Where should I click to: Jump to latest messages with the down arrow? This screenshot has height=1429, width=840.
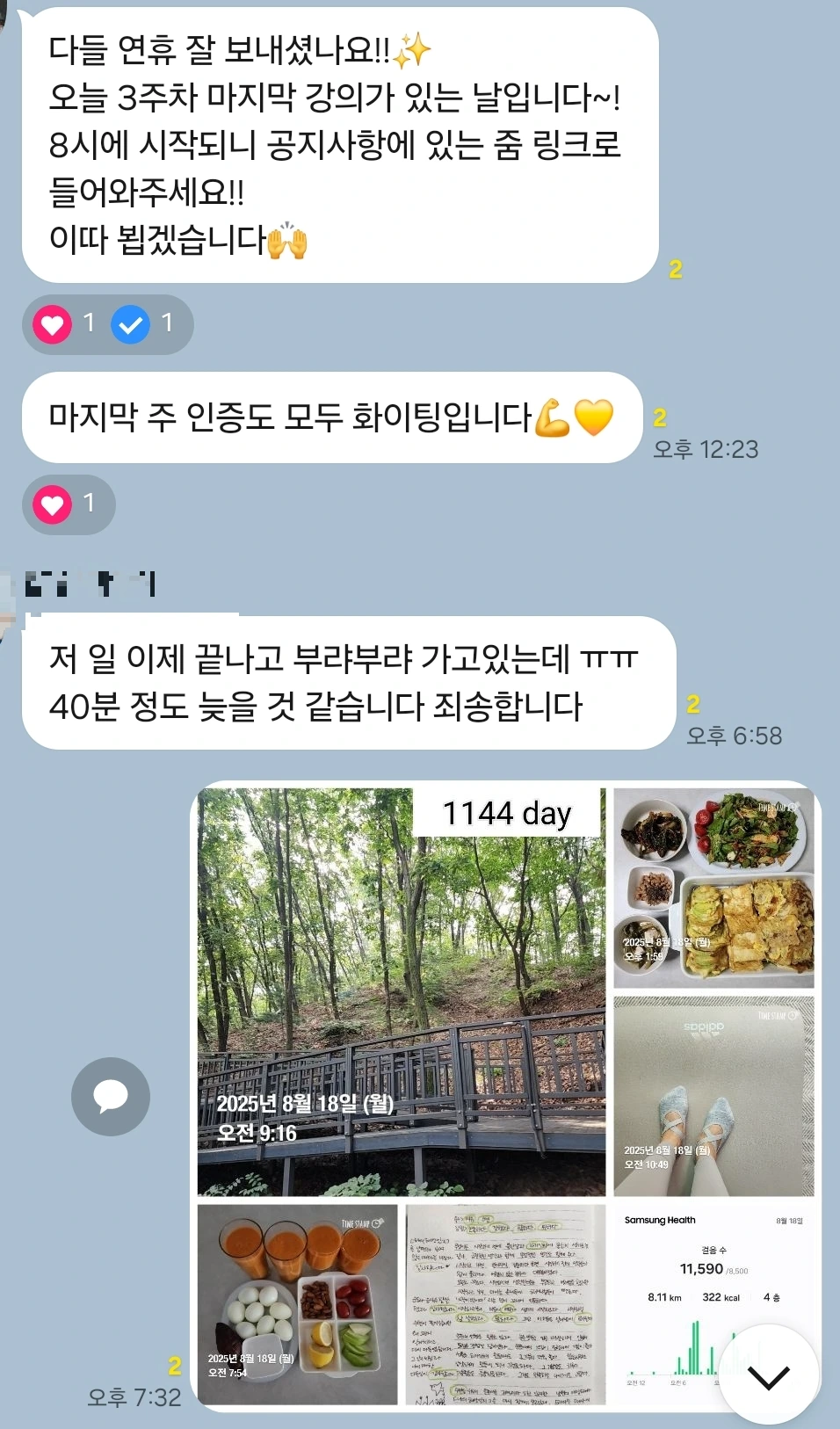click(769, 1375)
